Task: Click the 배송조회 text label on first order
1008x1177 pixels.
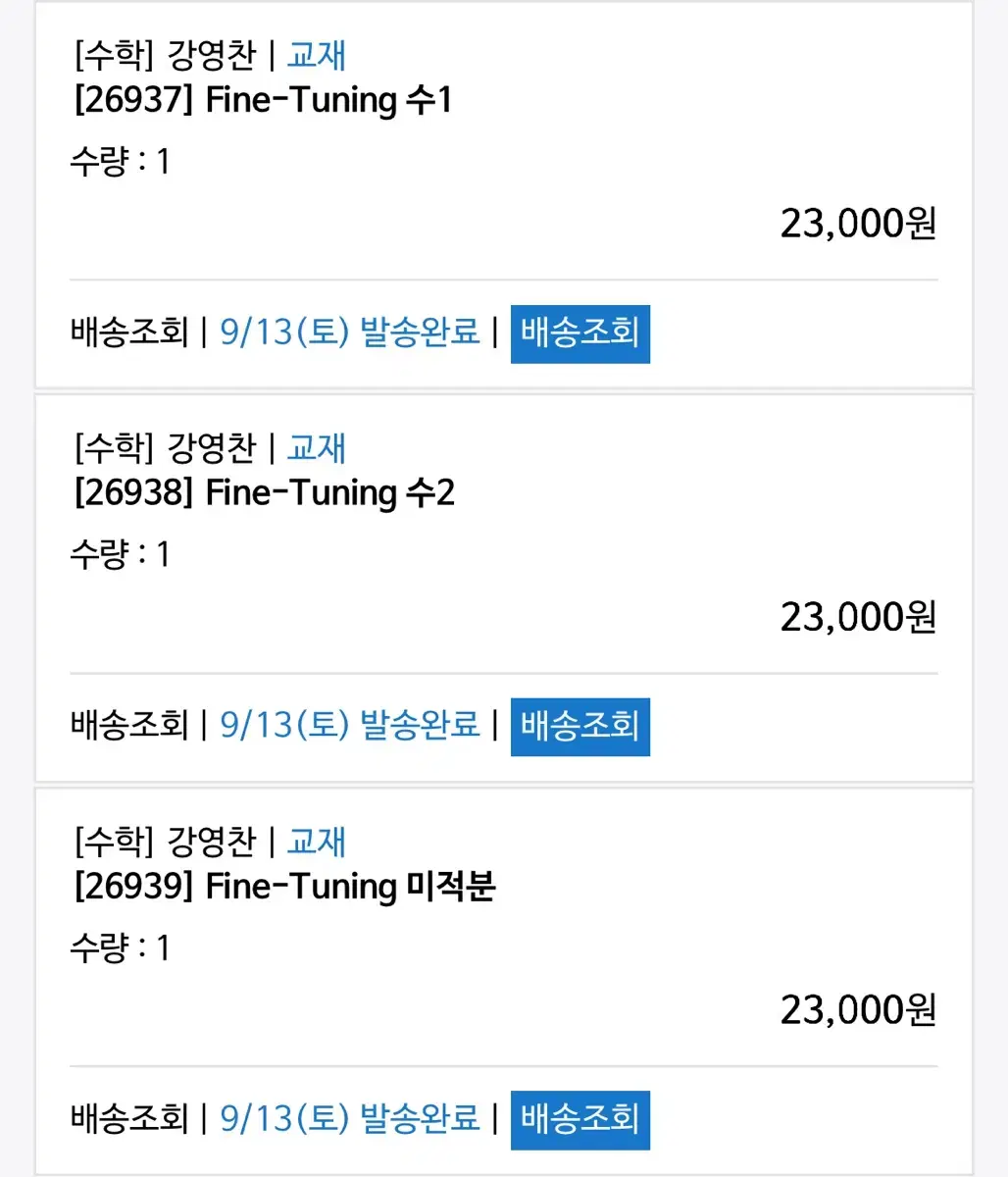Action: pyautogui.click(x=128, y=333)
